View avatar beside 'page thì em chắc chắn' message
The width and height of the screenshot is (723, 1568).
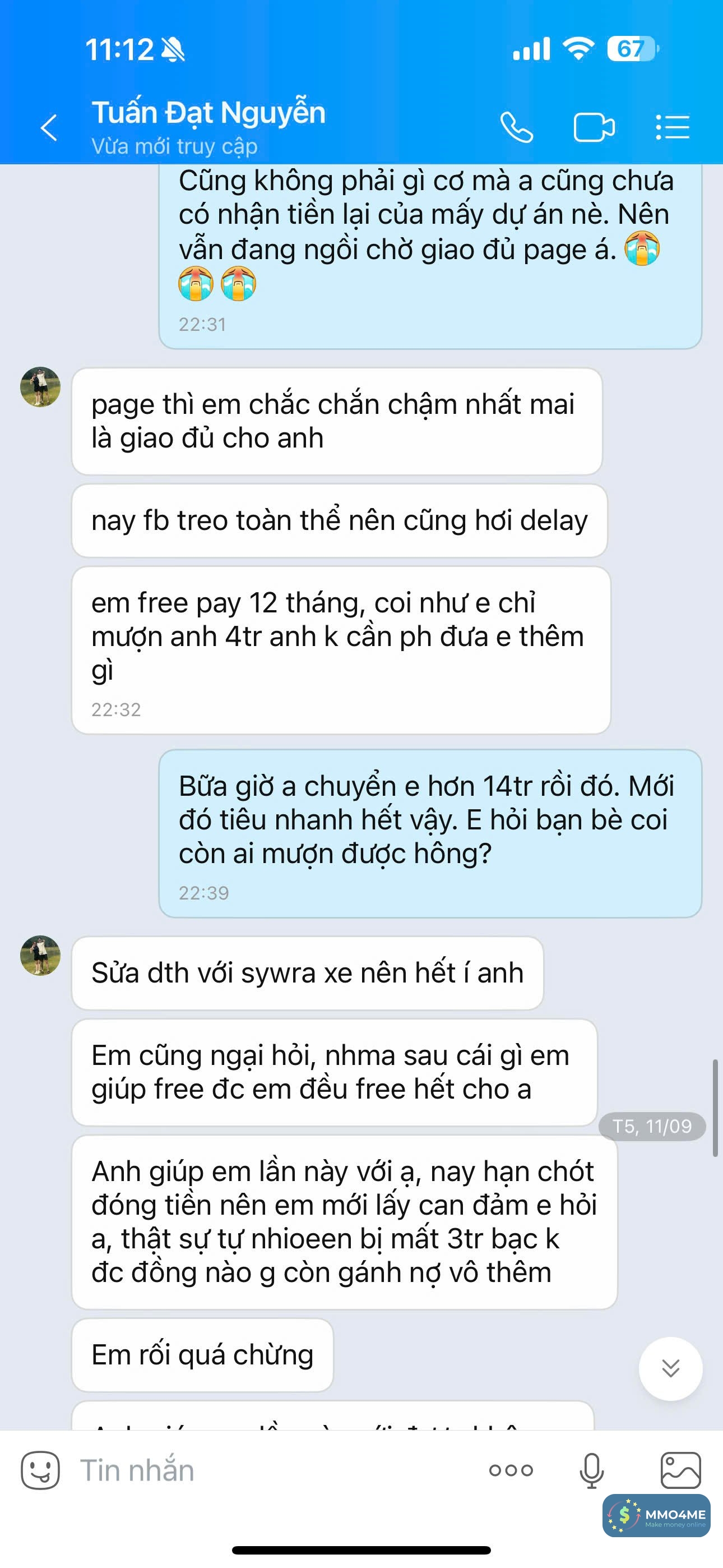coord(40,386)
